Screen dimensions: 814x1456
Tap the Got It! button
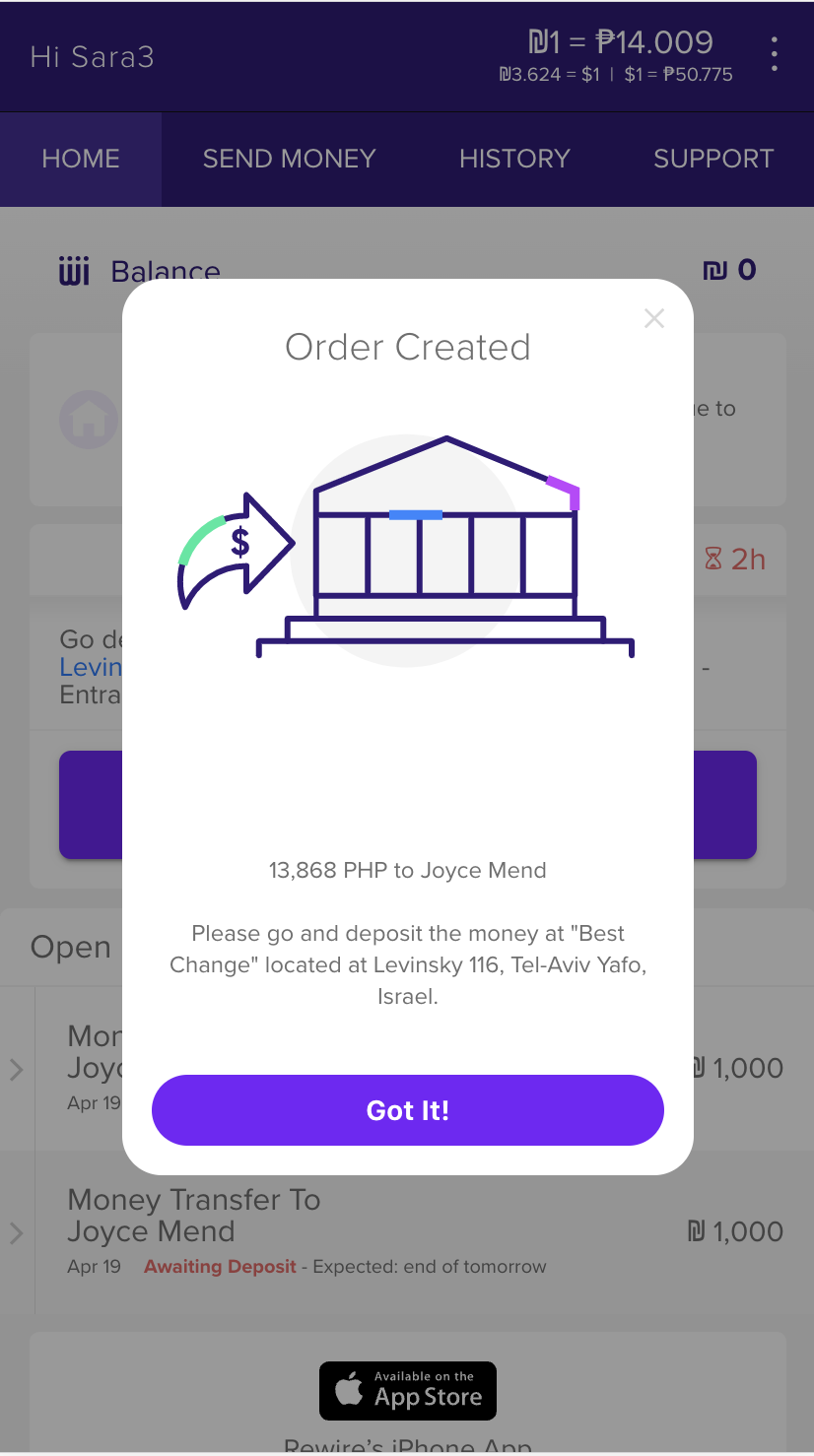point(407,1110)
